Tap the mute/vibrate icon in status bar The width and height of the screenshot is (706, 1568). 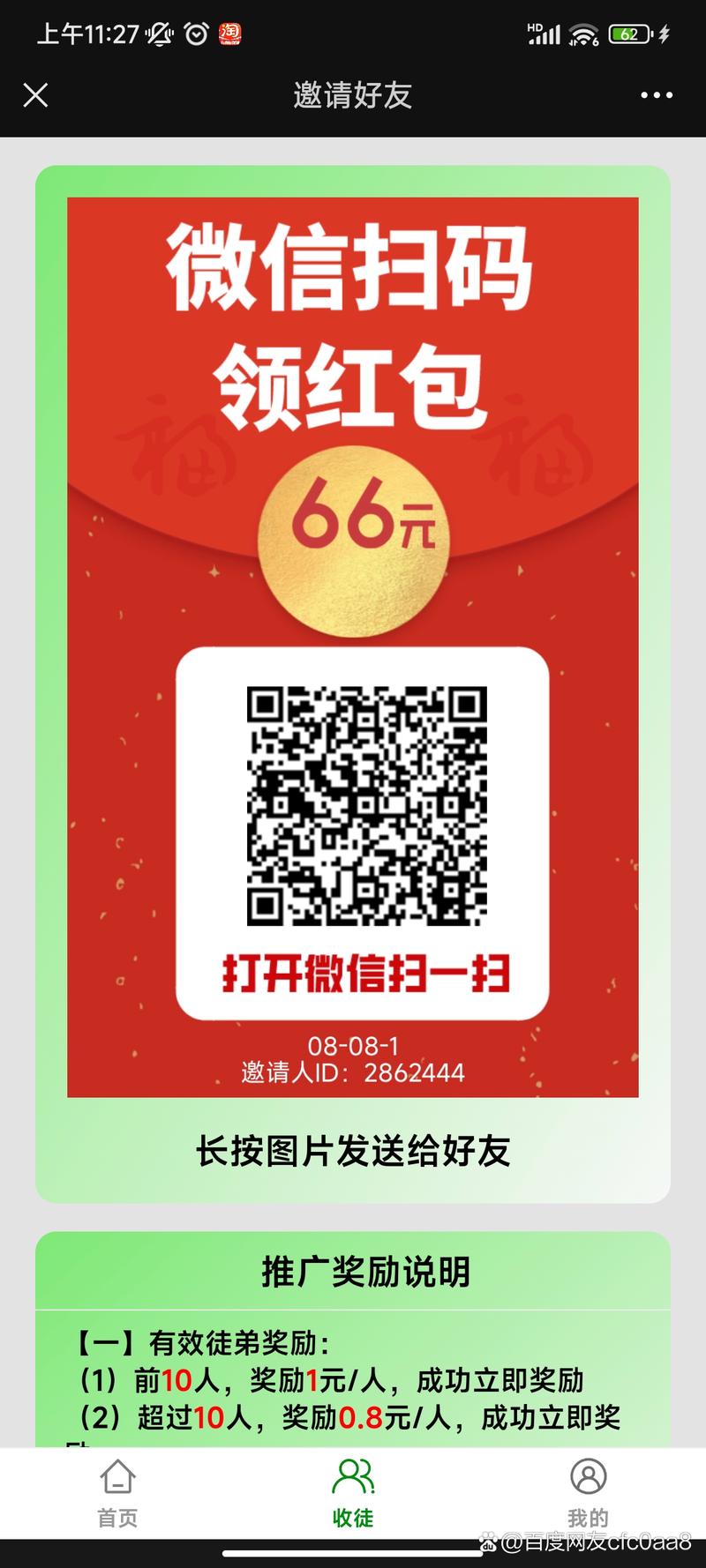(157, 35)
